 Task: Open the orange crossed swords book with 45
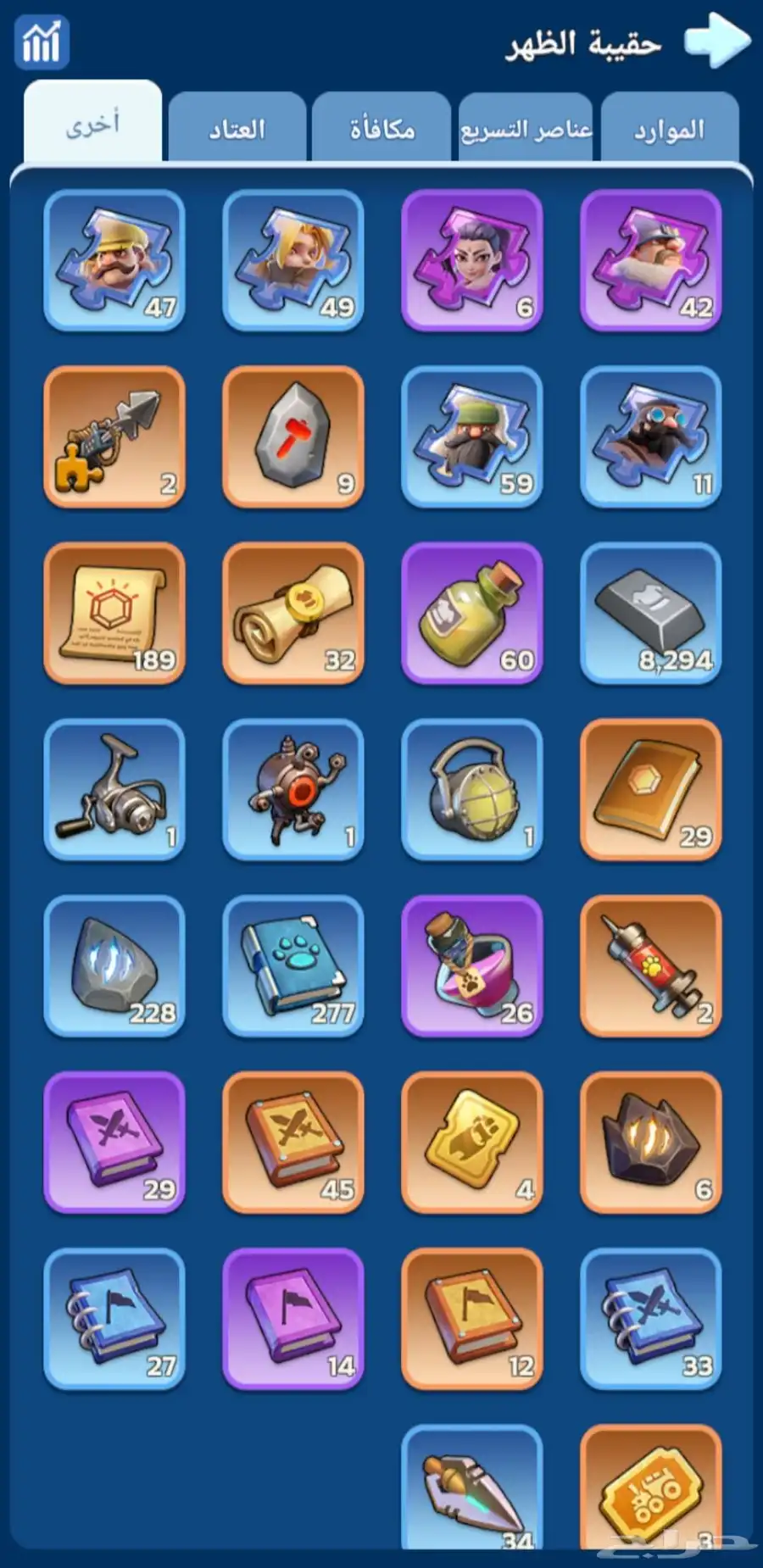coord(293,1142)
